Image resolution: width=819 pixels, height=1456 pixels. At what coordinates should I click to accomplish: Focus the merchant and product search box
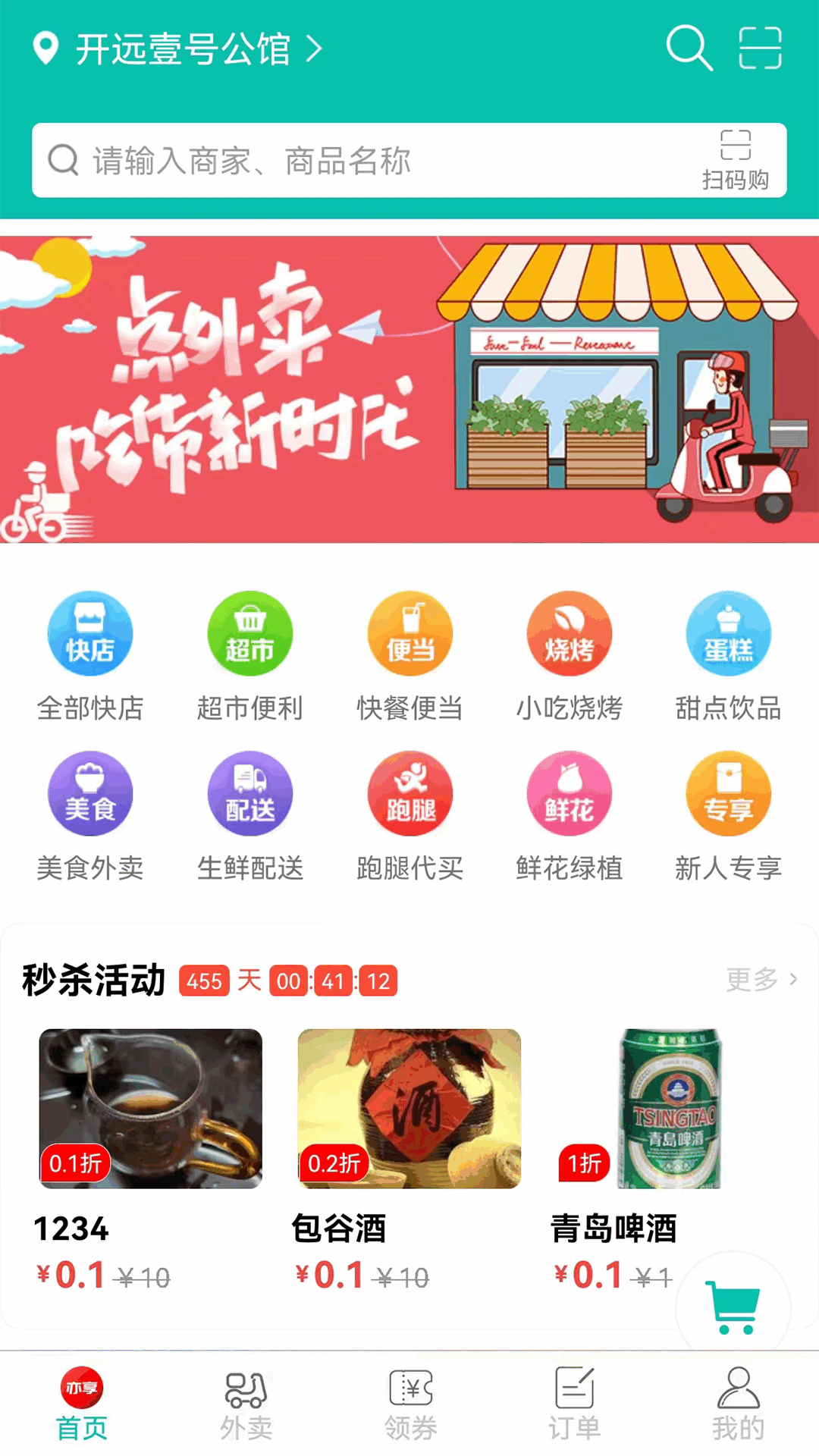tap(364, 161)
